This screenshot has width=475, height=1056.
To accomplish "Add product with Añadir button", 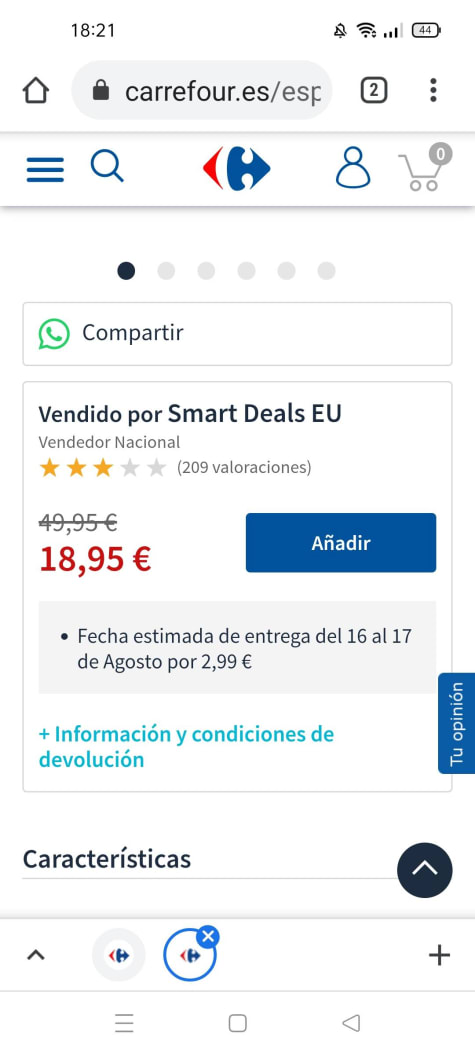I will click(340, 543).
